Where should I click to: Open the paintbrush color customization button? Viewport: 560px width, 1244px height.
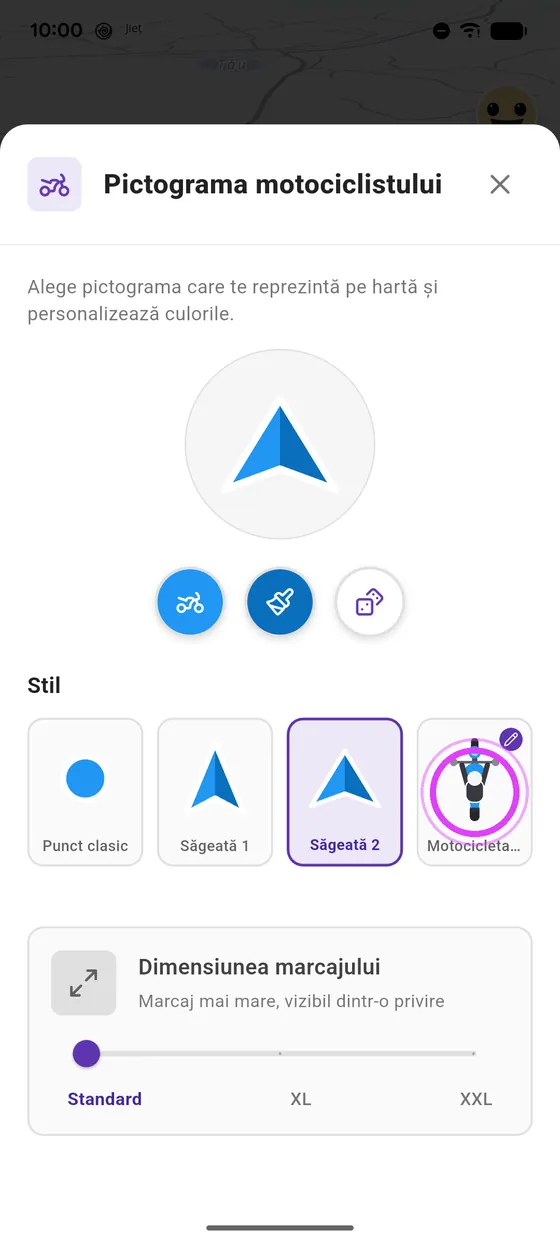click(x=280, y=603)
